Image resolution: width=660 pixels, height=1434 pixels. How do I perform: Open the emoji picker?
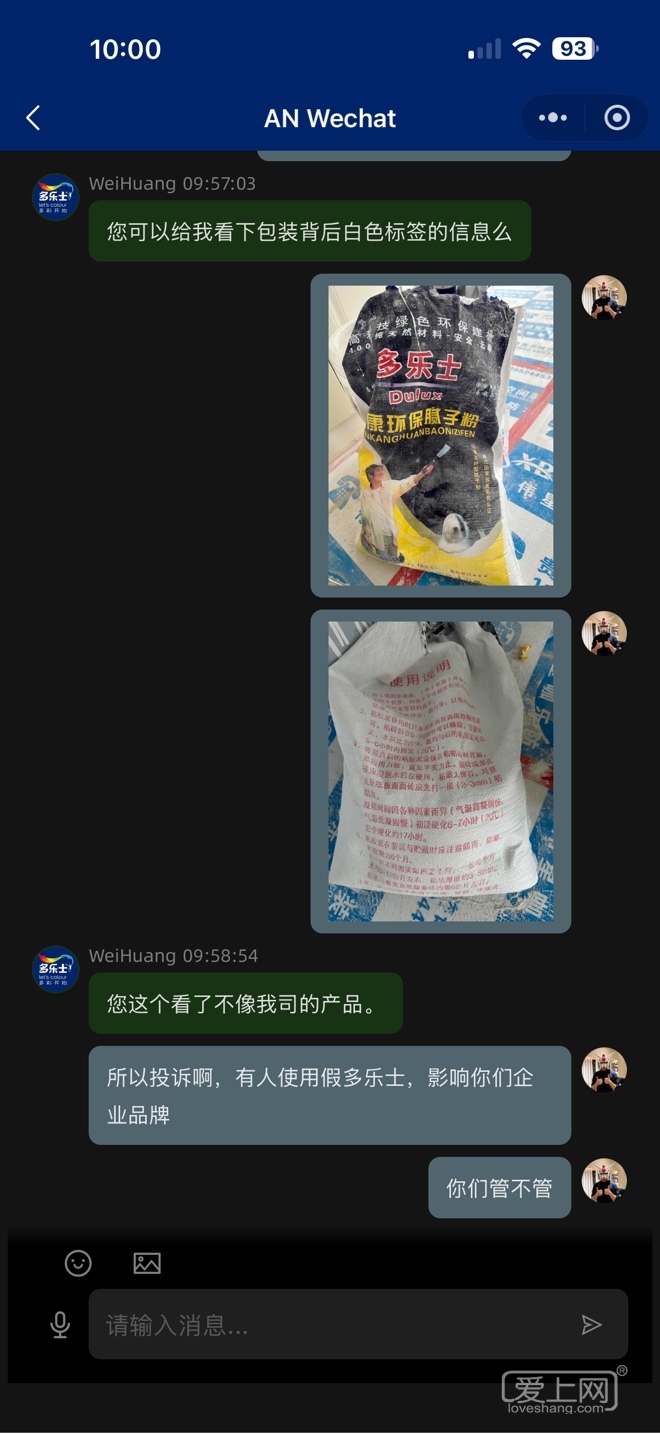78,1263
